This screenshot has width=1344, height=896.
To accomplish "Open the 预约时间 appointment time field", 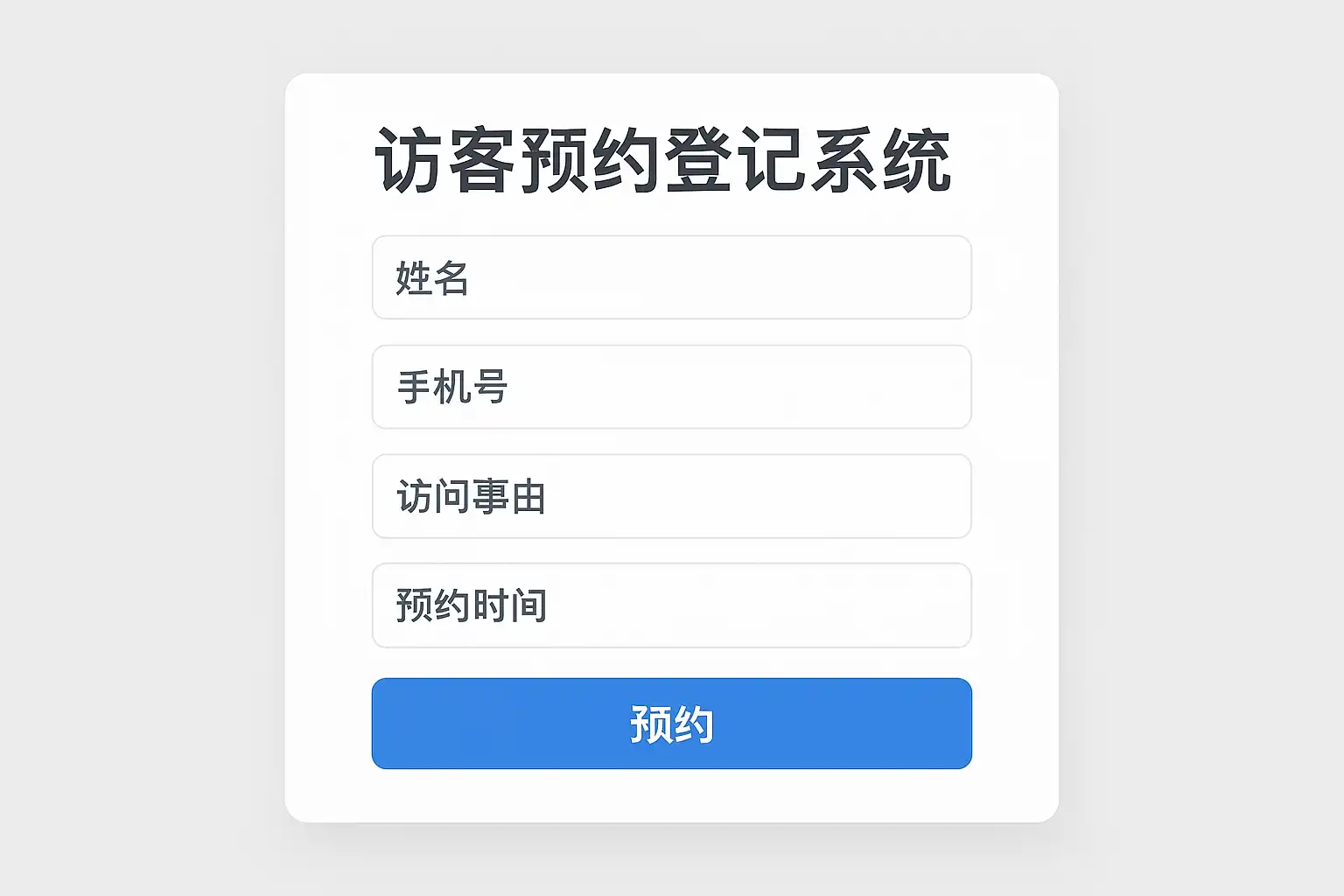I will click(x=671, y=605).
